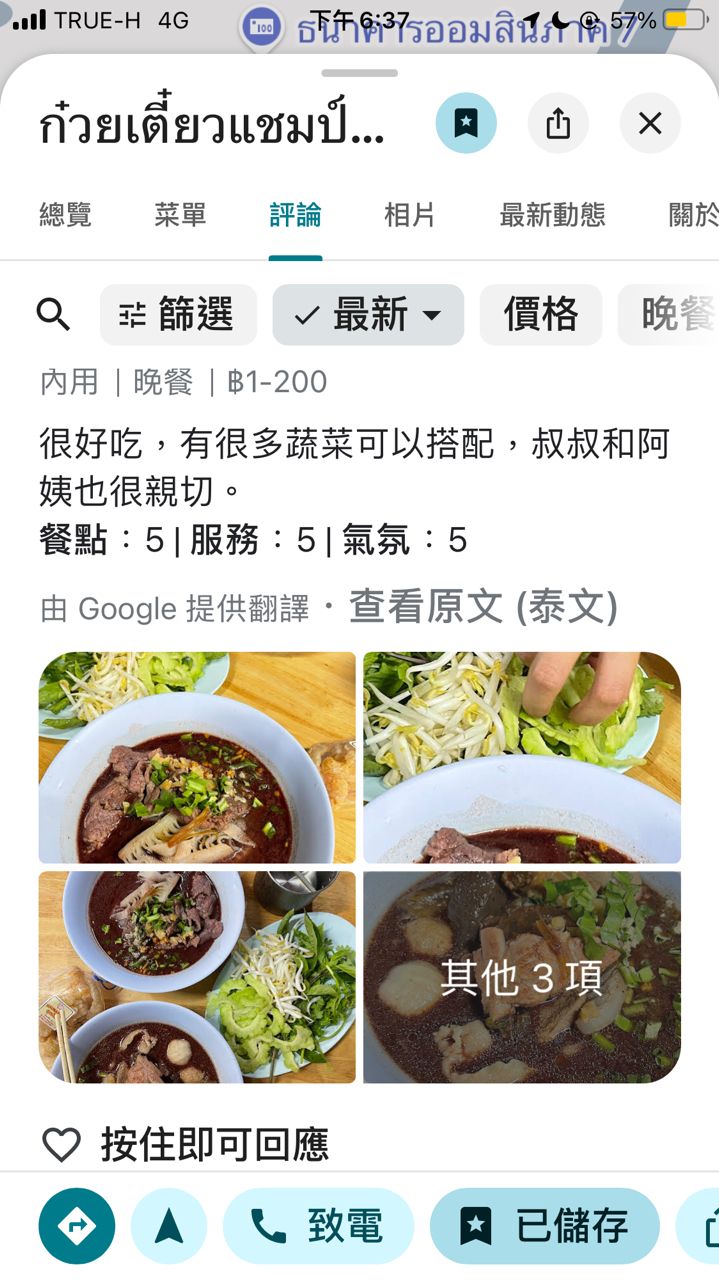The height and width of the screenshot is (1280, 719).
Task: Switch to the 總覽 tab
Action: 66,214
